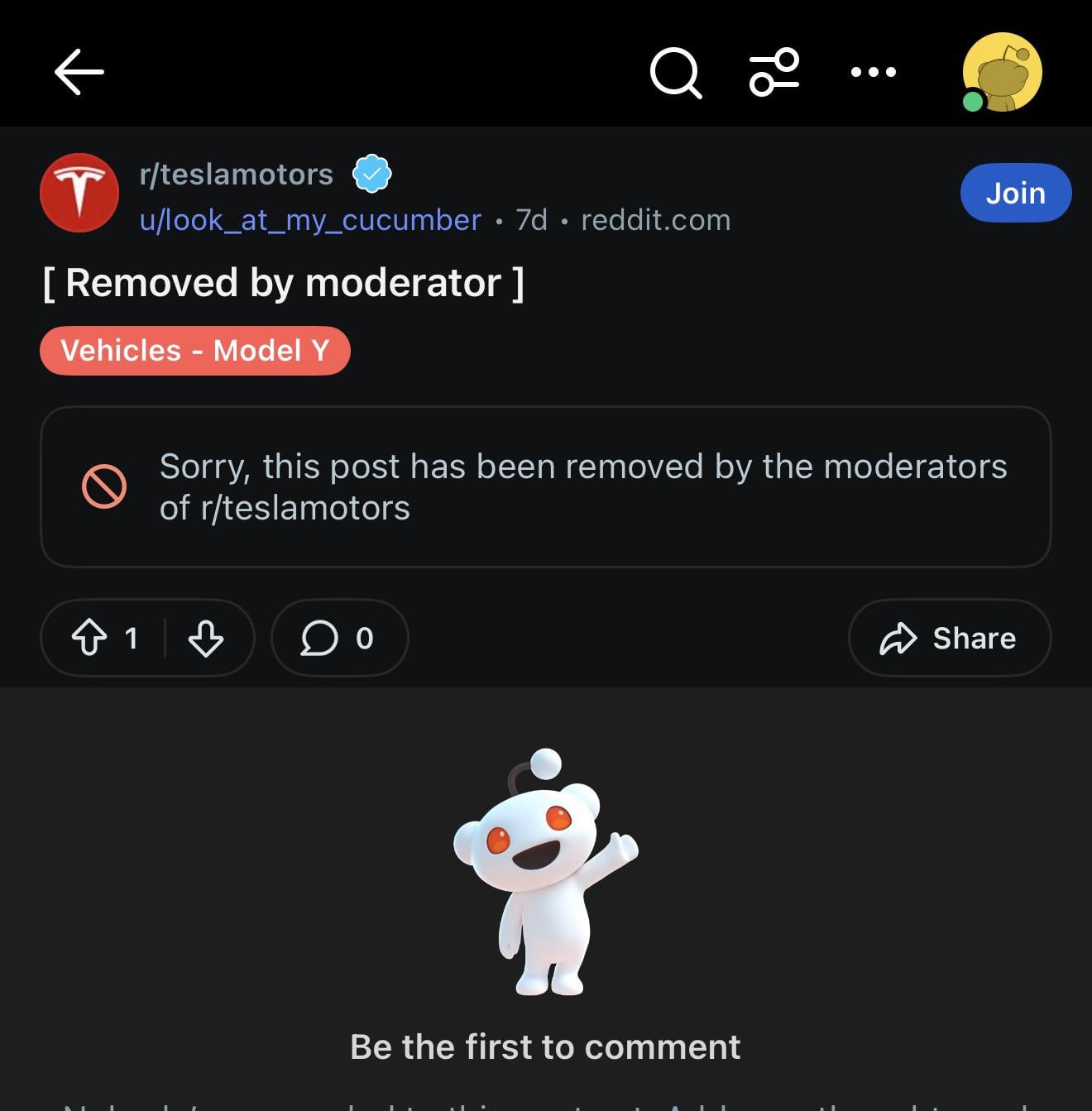The width and height of the screenshot is (1092, 1111).
Task: View u/look_at_my_cucumber's profile
Action: click(x=310, y=220)
